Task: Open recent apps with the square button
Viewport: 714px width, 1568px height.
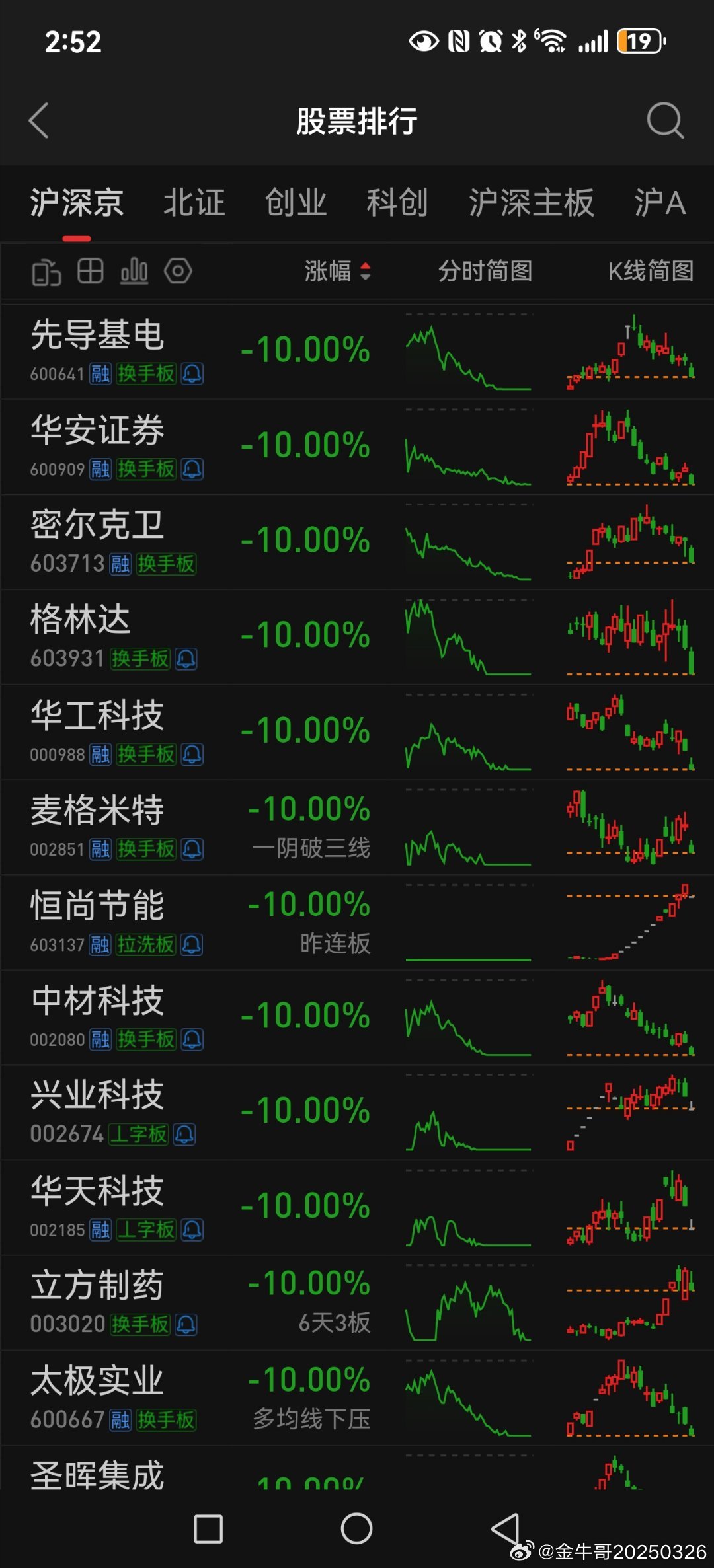Action: tap(208, 1529)
